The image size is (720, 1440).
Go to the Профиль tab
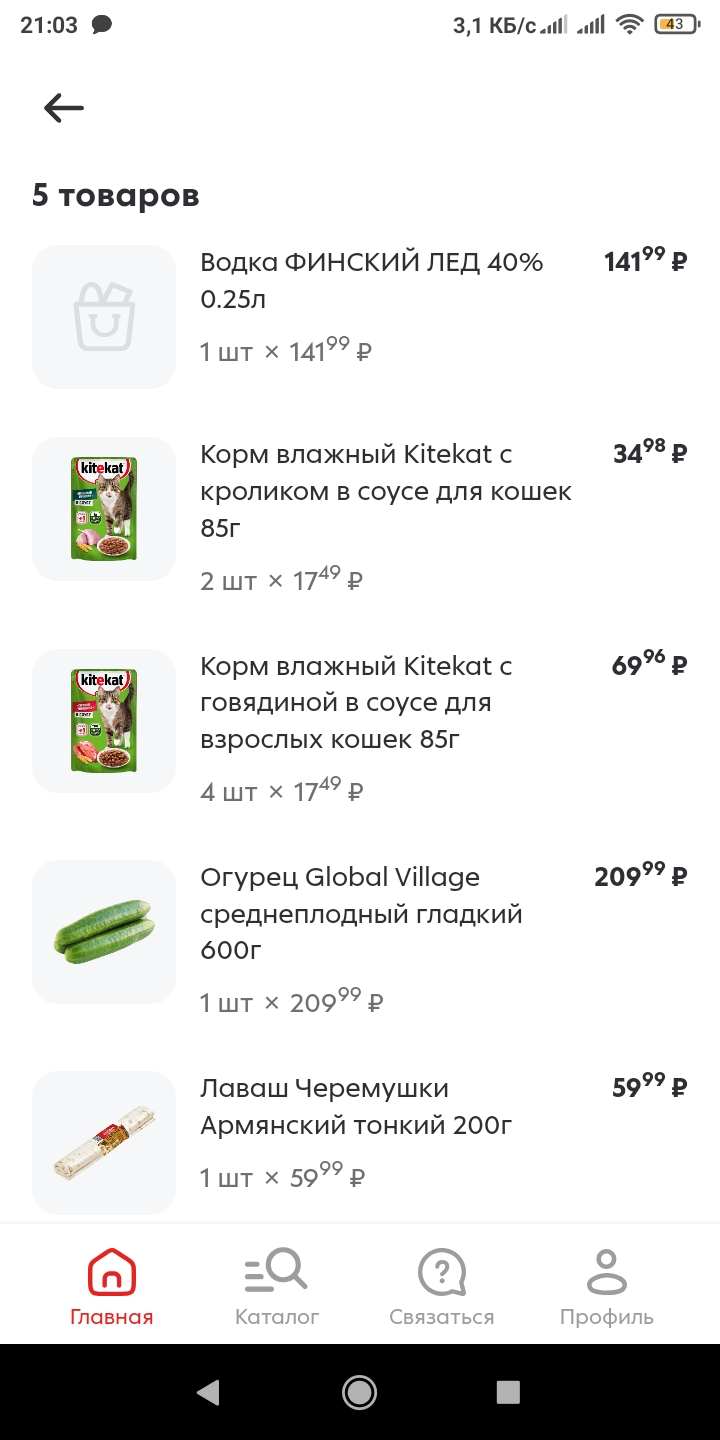pos(607,1287)
